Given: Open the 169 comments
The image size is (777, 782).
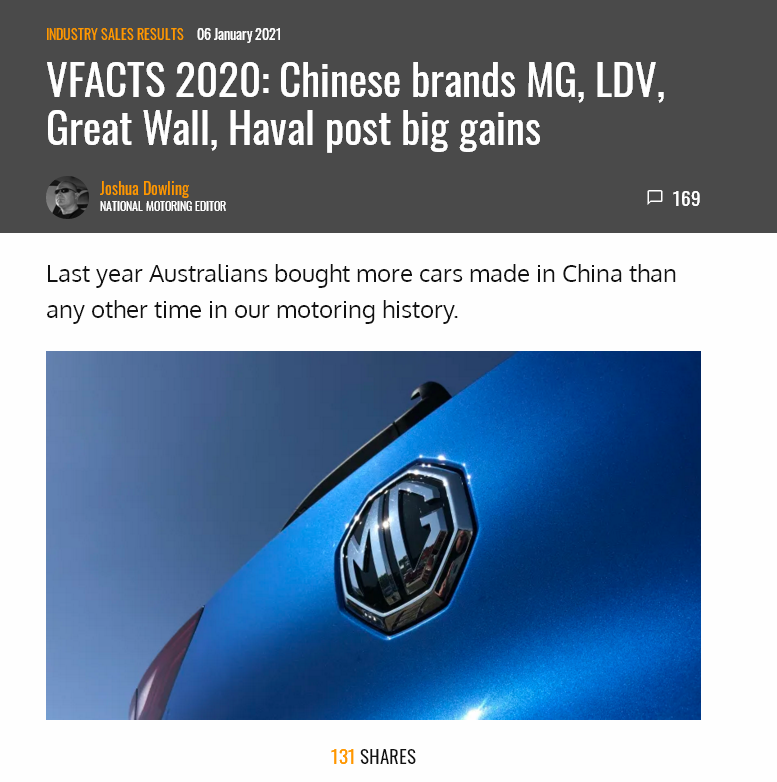Looking at the screenshot, I should [x=674, y=198].
